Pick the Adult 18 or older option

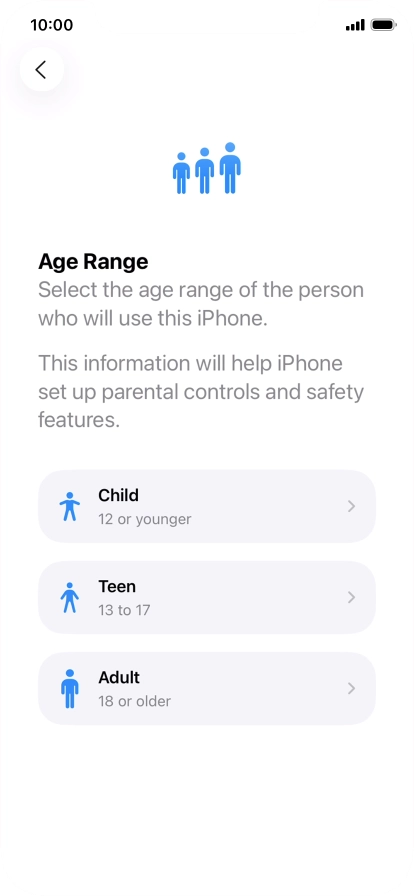coord(207,689)
